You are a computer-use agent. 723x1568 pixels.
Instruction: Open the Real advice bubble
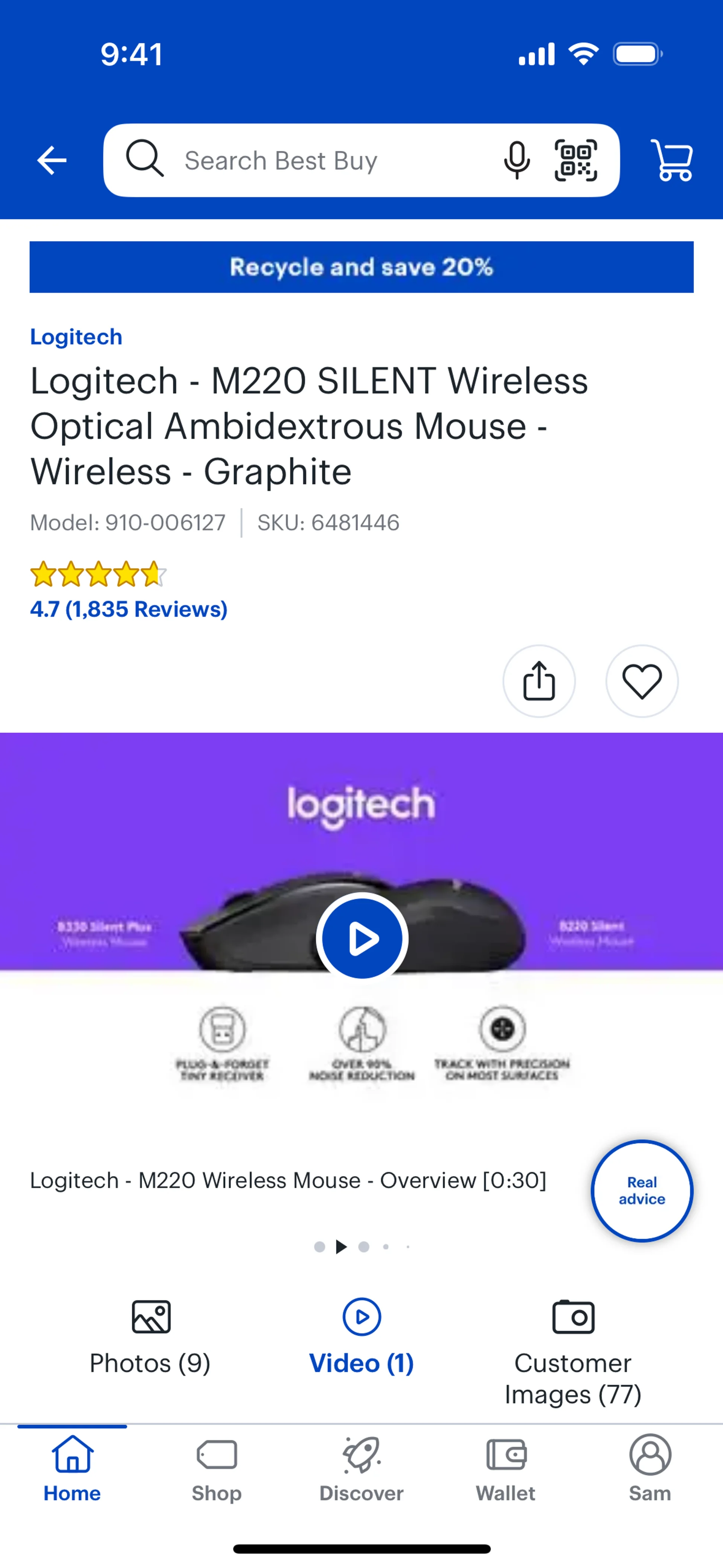point(641,1190)
